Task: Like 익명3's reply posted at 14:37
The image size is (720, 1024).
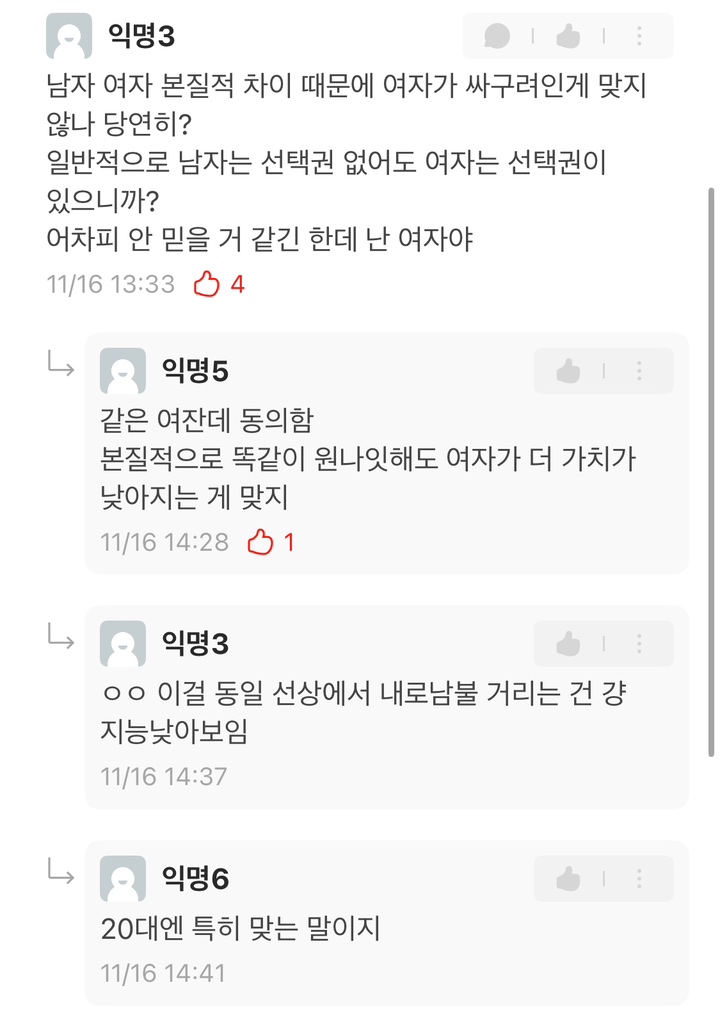Action: [x=568, y=643]
